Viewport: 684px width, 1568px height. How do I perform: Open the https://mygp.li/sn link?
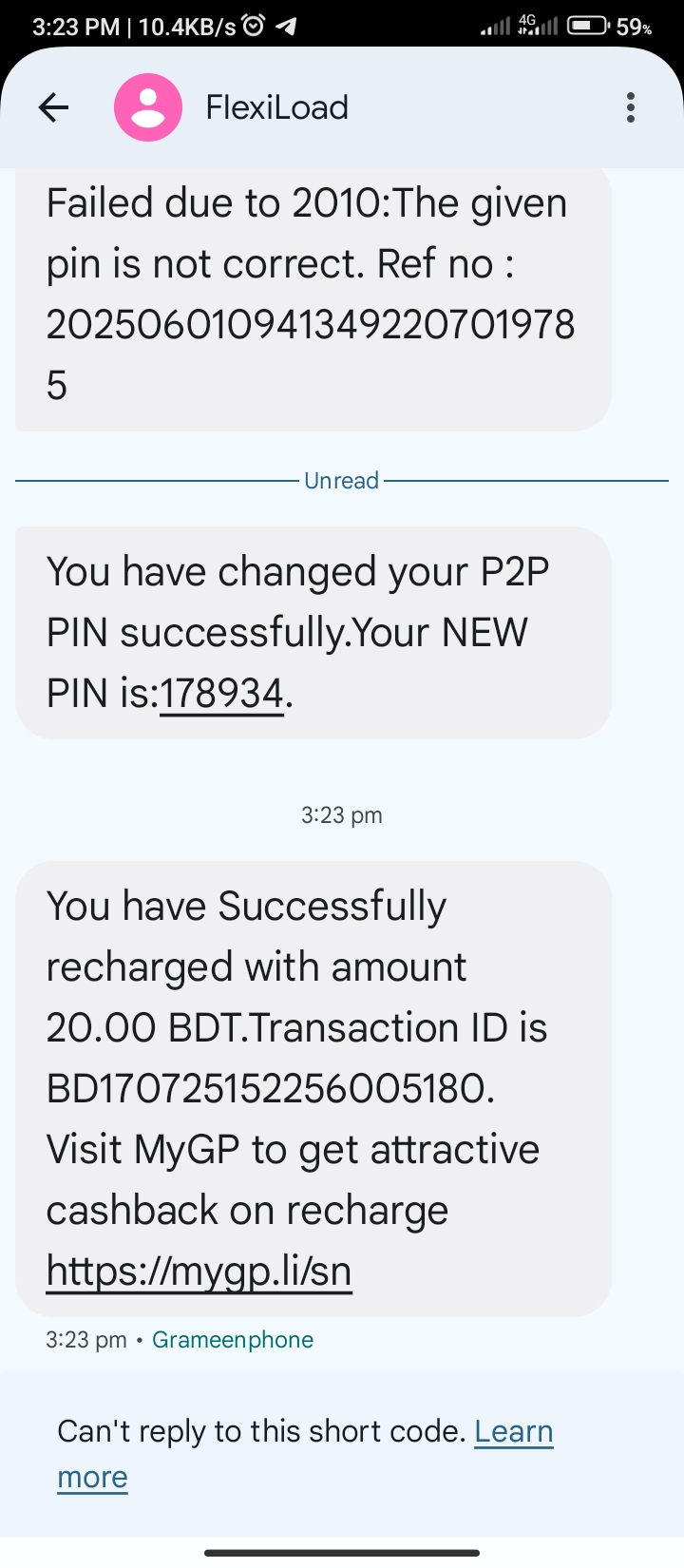199,1272
